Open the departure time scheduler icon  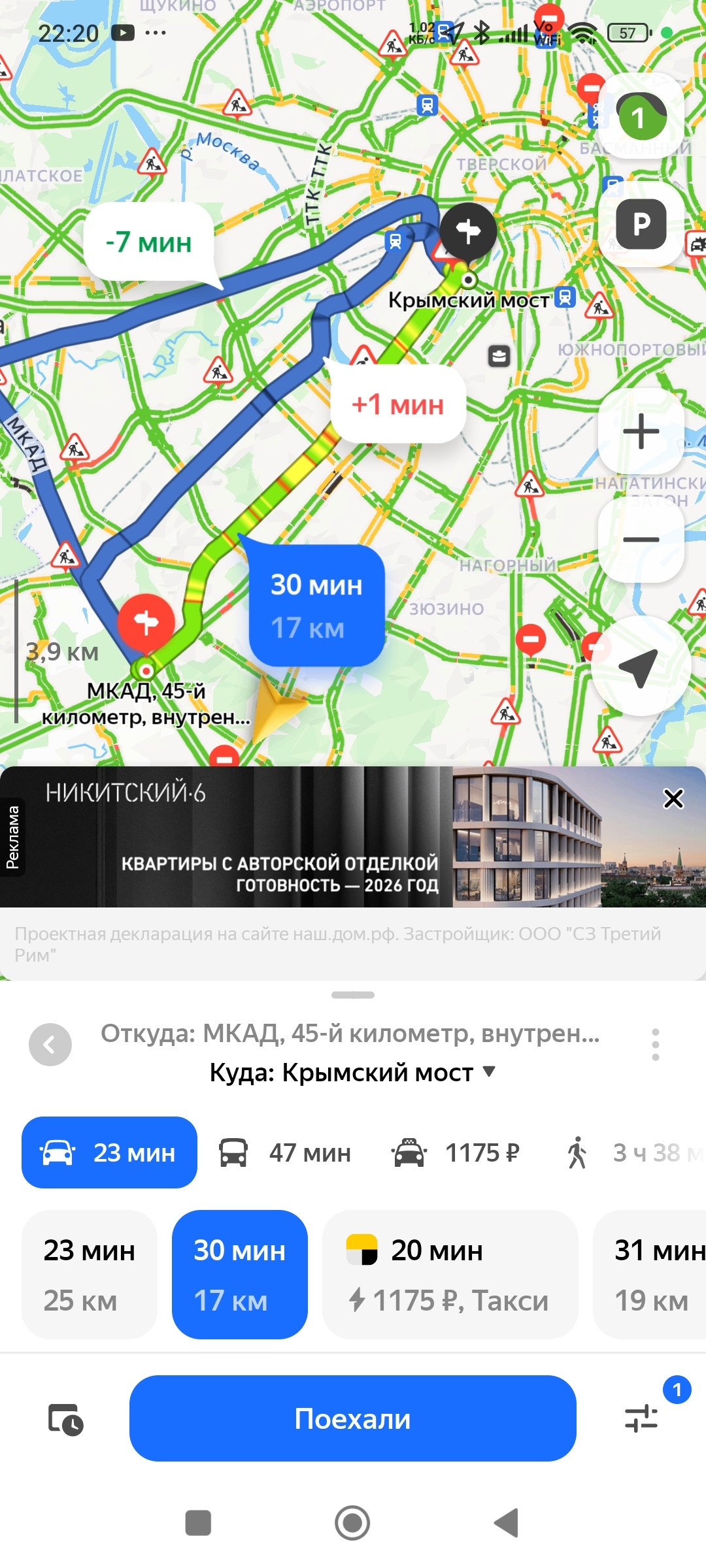click(65, 1419)
